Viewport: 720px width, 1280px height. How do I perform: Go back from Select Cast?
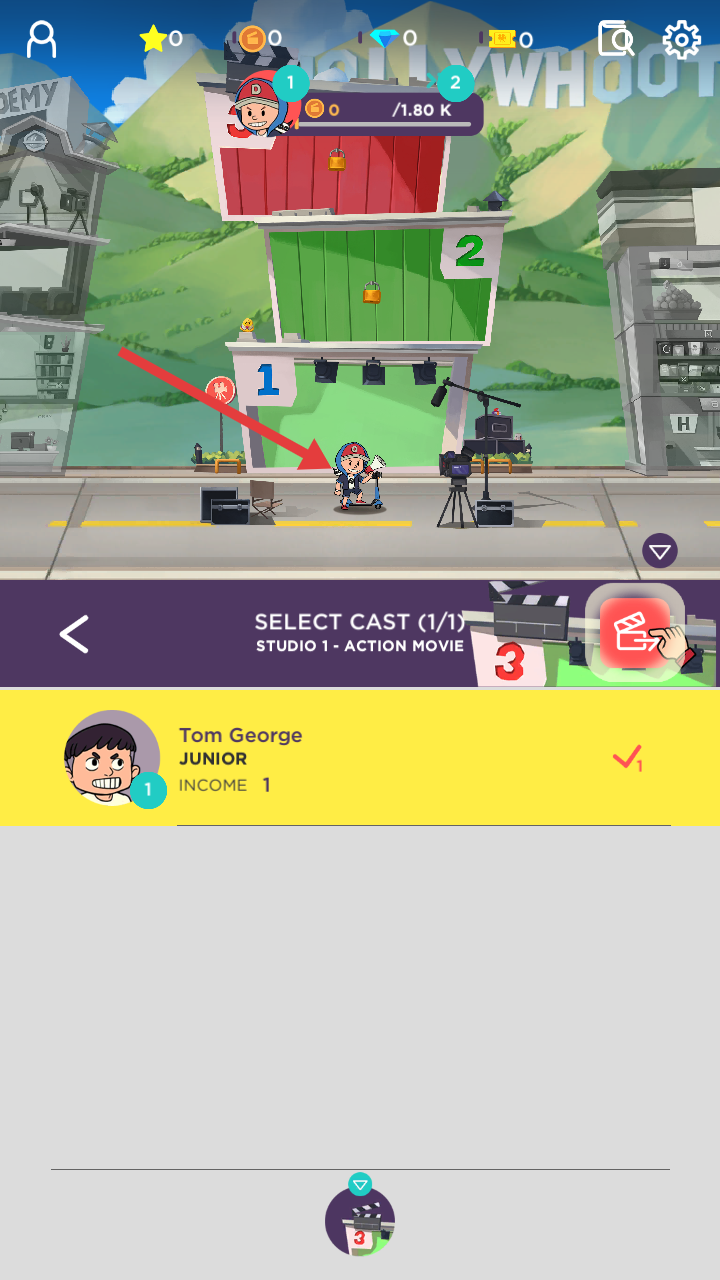(74, 634)
